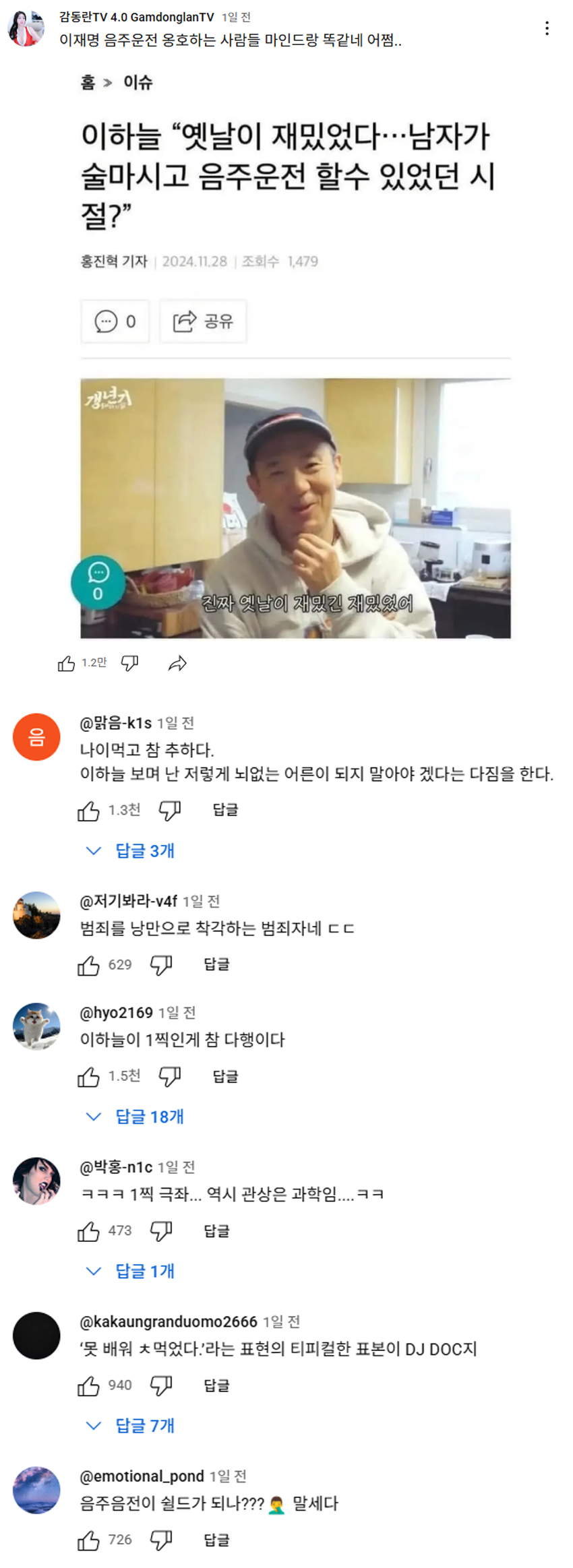Open the post's overflow menu
This screenshot has width=573, height=1568.
click(547, 28)
